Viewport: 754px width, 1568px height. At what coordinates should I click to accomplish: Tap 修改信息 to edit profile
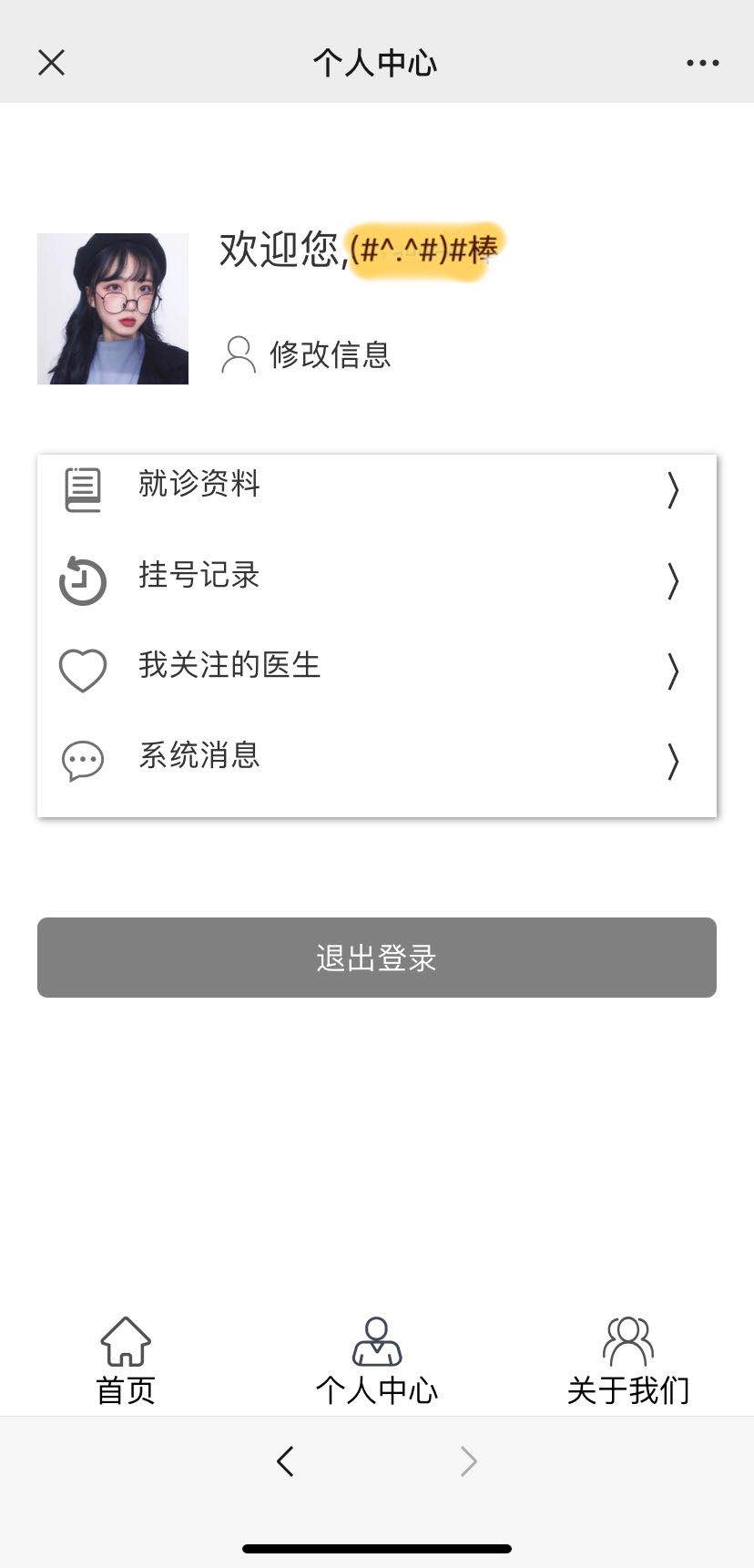tap(307, 354)
